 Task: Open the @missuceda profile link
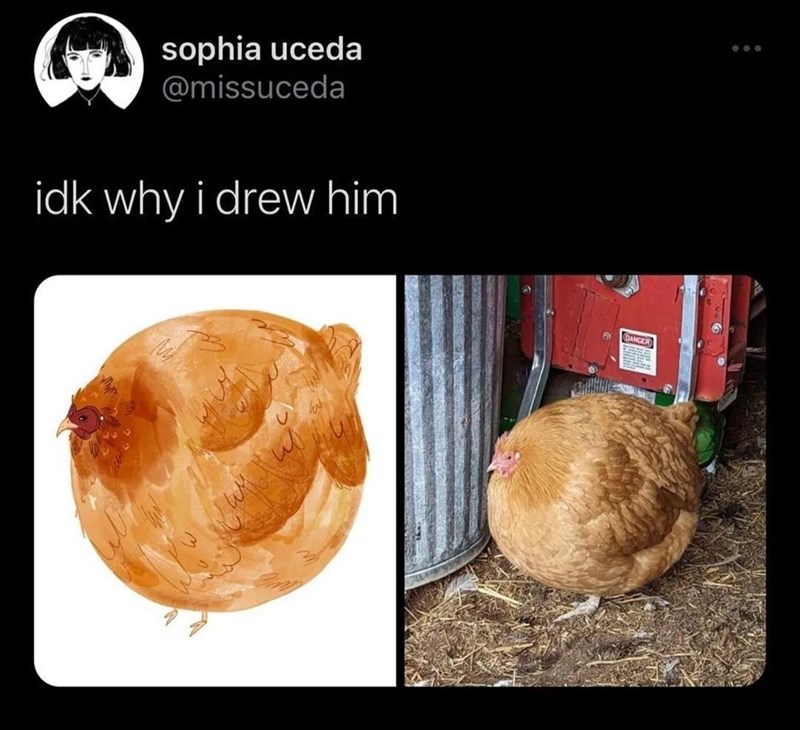251,88
